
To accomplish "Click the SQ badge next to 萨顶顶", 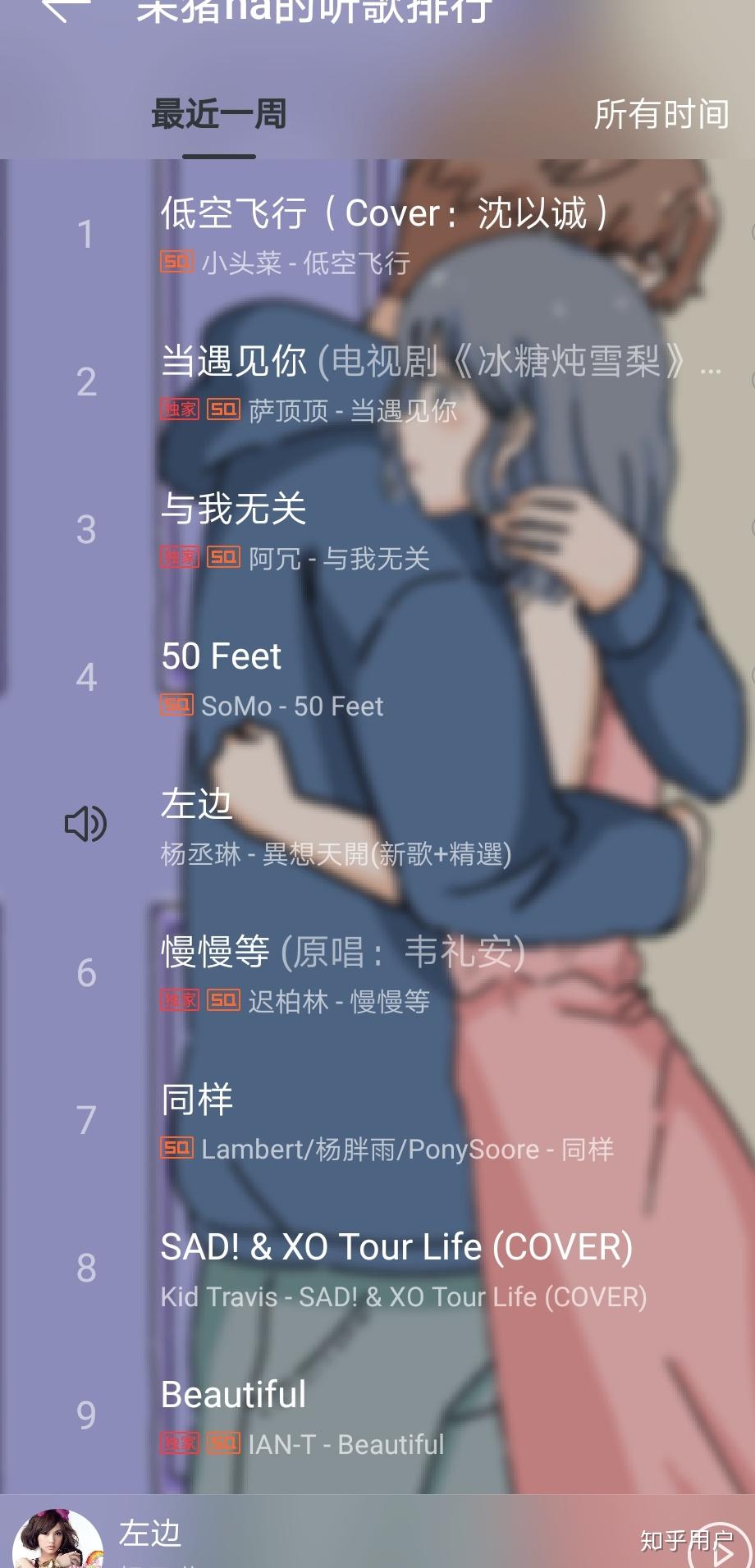I will [x=222, y=410].
